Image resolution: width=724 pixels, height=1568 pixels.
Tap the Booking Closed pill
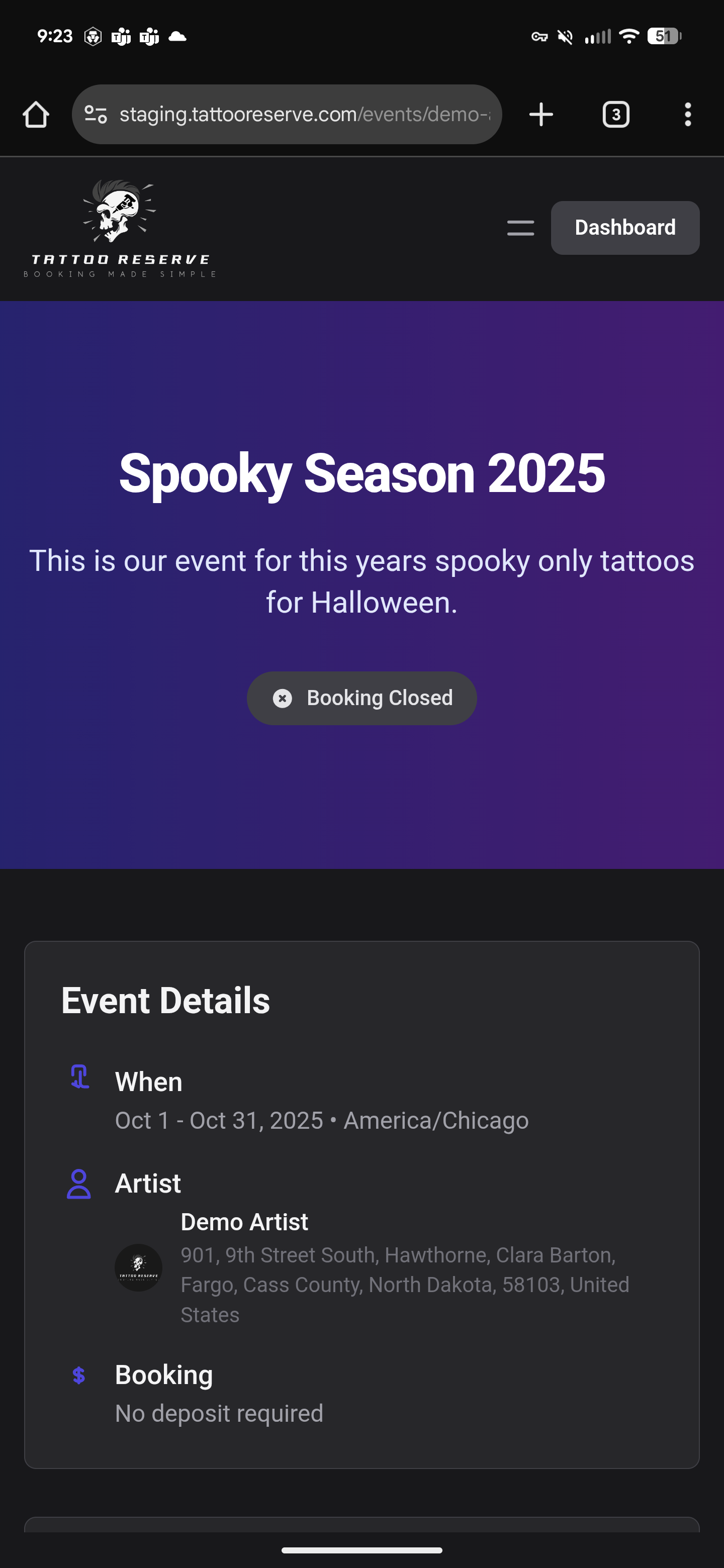click(x=361, y=698)
